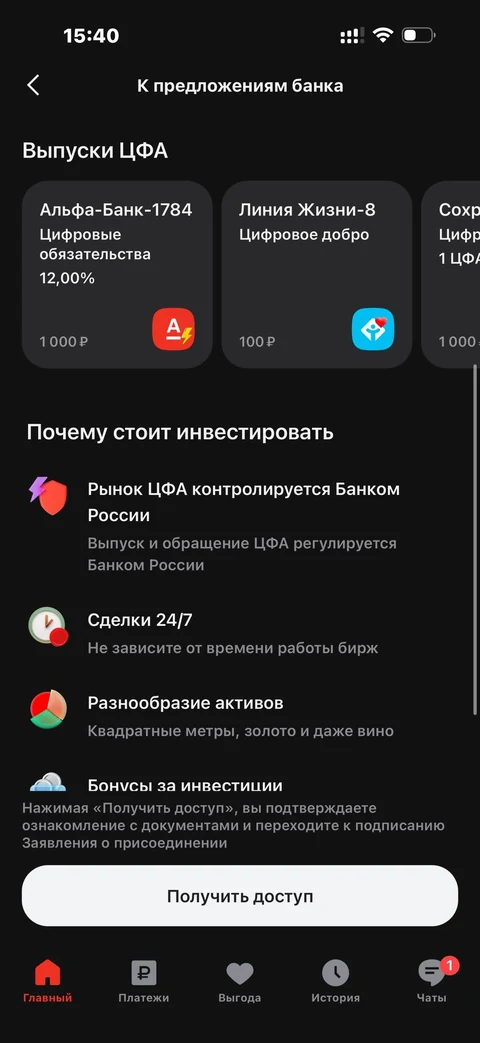
Task: Open the Чаты tab
Action: pyautogui.click(x=432, y=982)
